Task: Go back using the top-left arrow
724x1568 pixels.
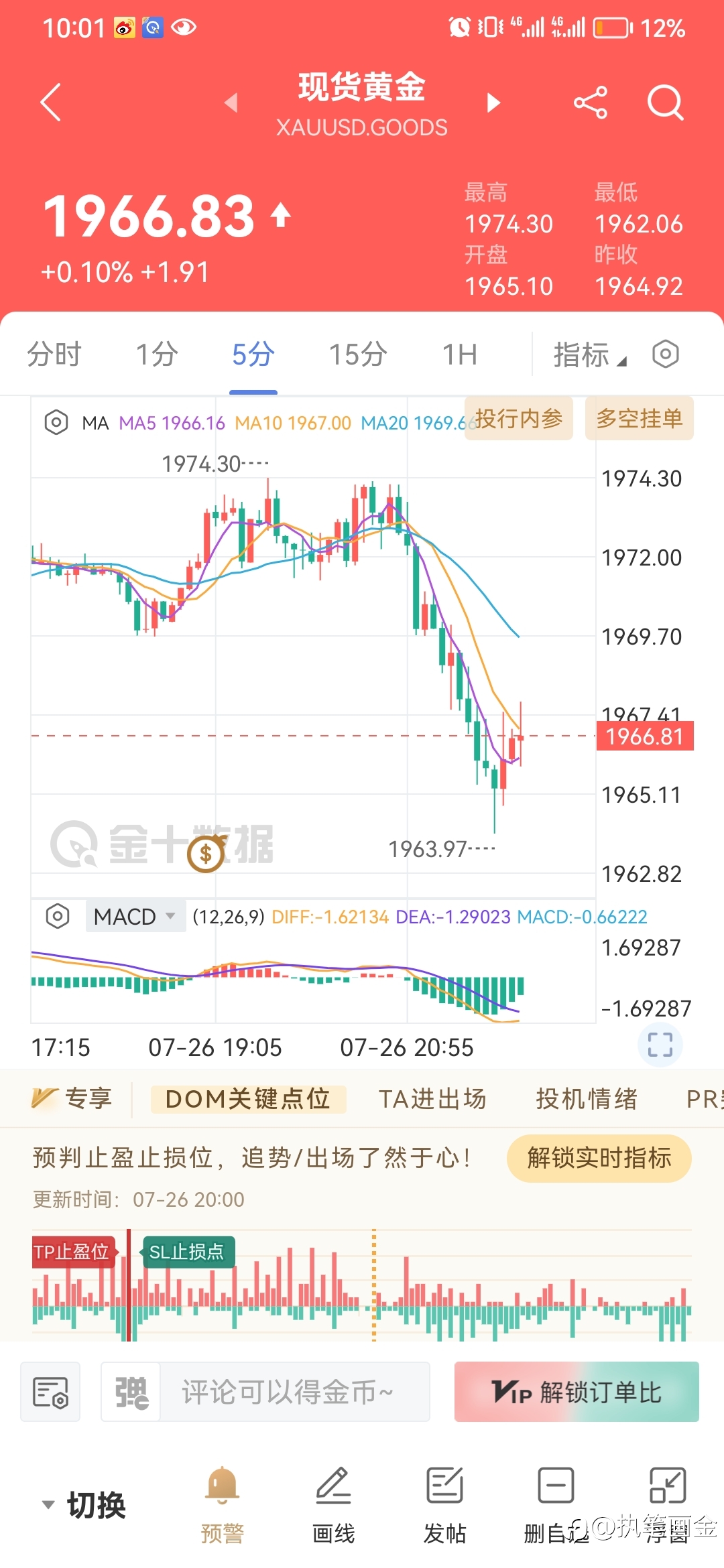Action: click(x=51, y=103)
